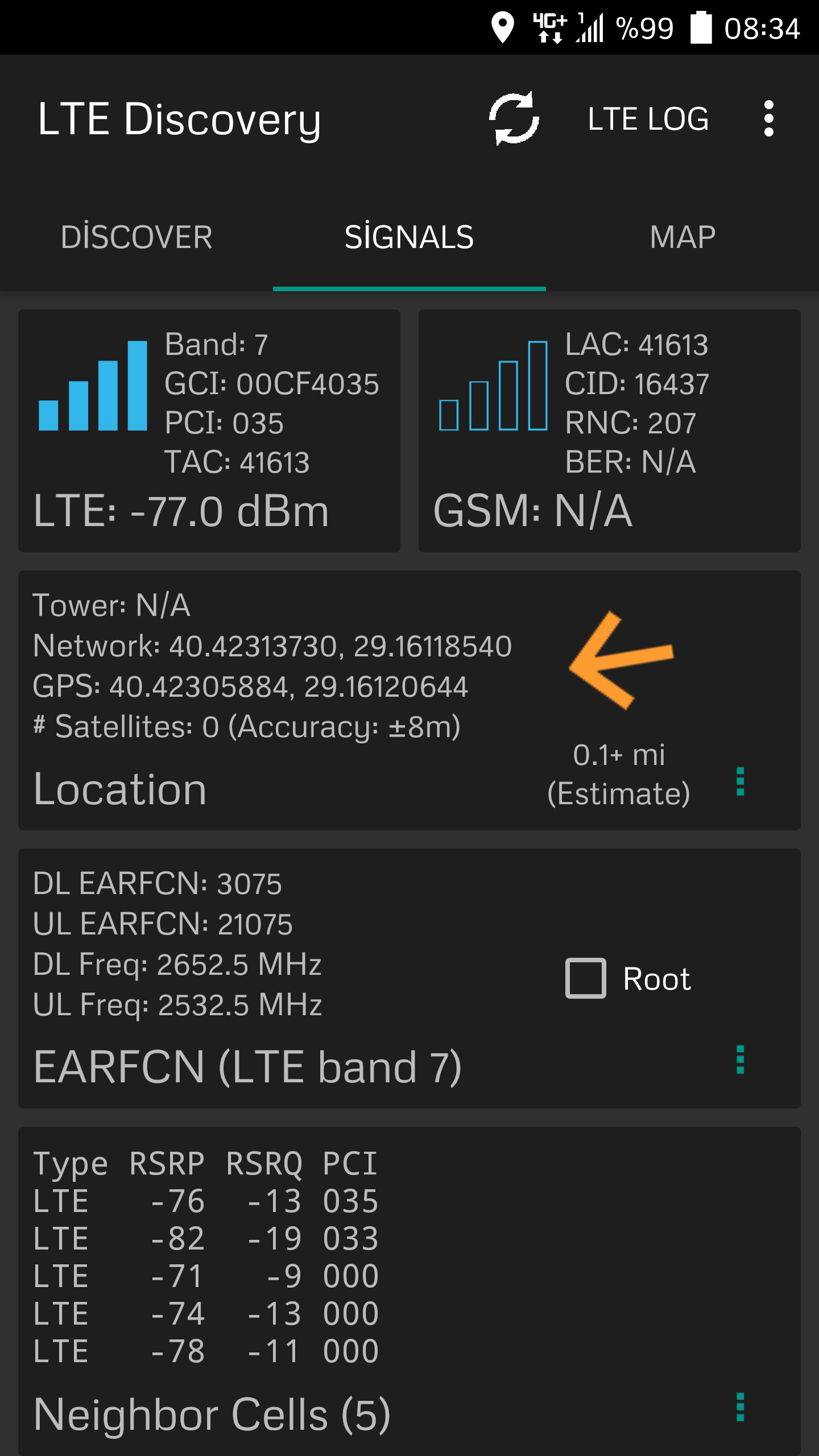Image resolution: width=819 pixels, height=1456 pixels.
Task: Open the overflow menu in the app bar
Action: [x=769, y=118]
